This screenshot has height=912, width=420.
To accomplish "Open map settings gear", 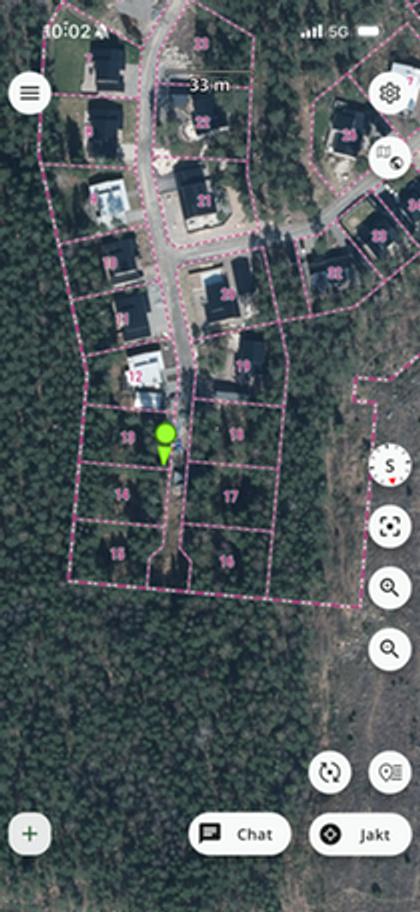I will 390,93.
